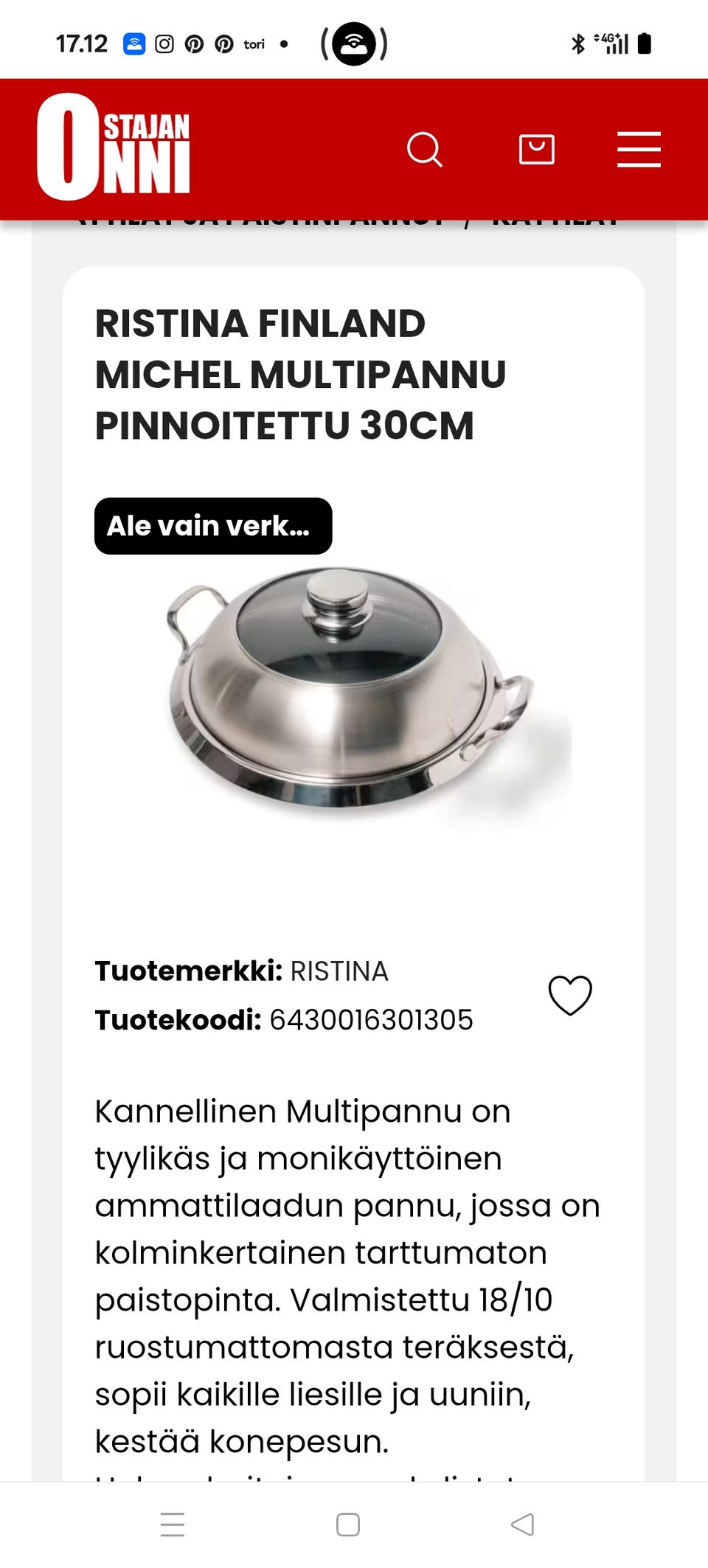This screenshot has width=708, height=1568.
Task: Tap the screen casting icon at top center
Action: [354, 44]
